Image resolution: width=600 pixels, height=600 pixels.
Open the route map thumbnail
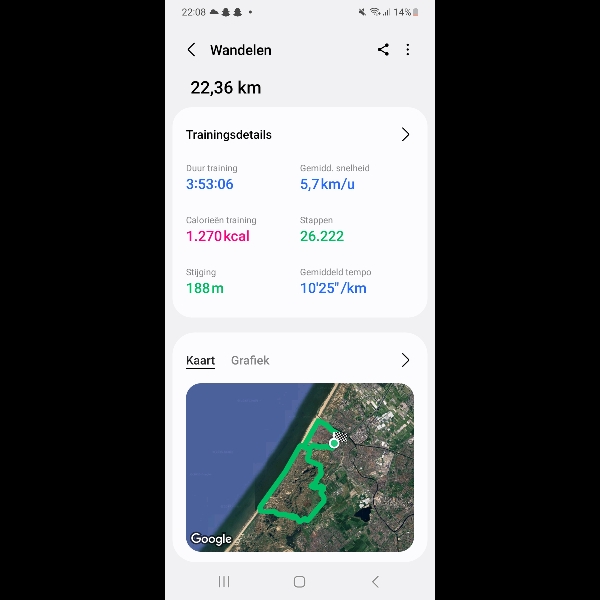(x=300, y=467)
